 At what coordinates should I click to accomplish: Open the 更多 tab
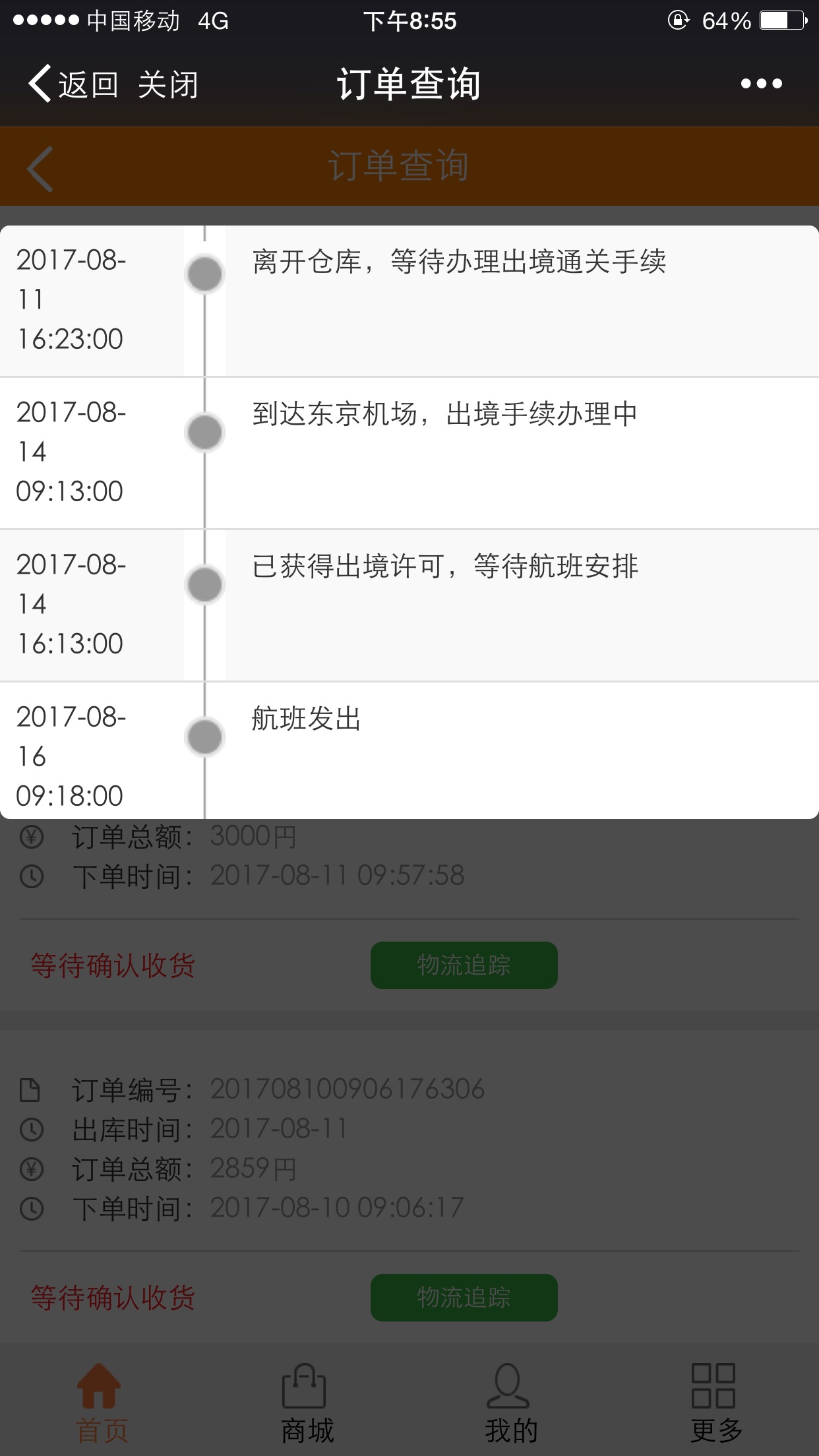[715, 1403]
